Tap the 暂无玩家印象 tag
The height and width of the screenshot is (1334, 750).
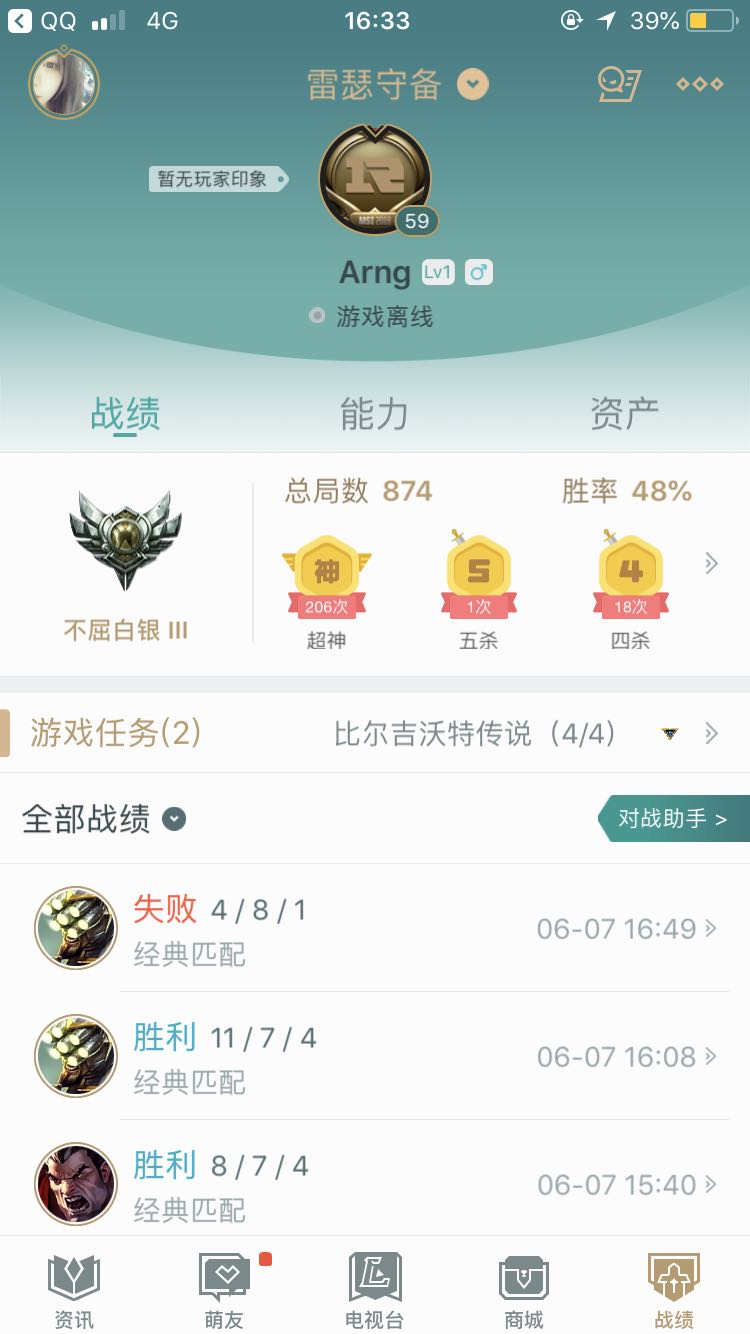(x=216, y=179)
